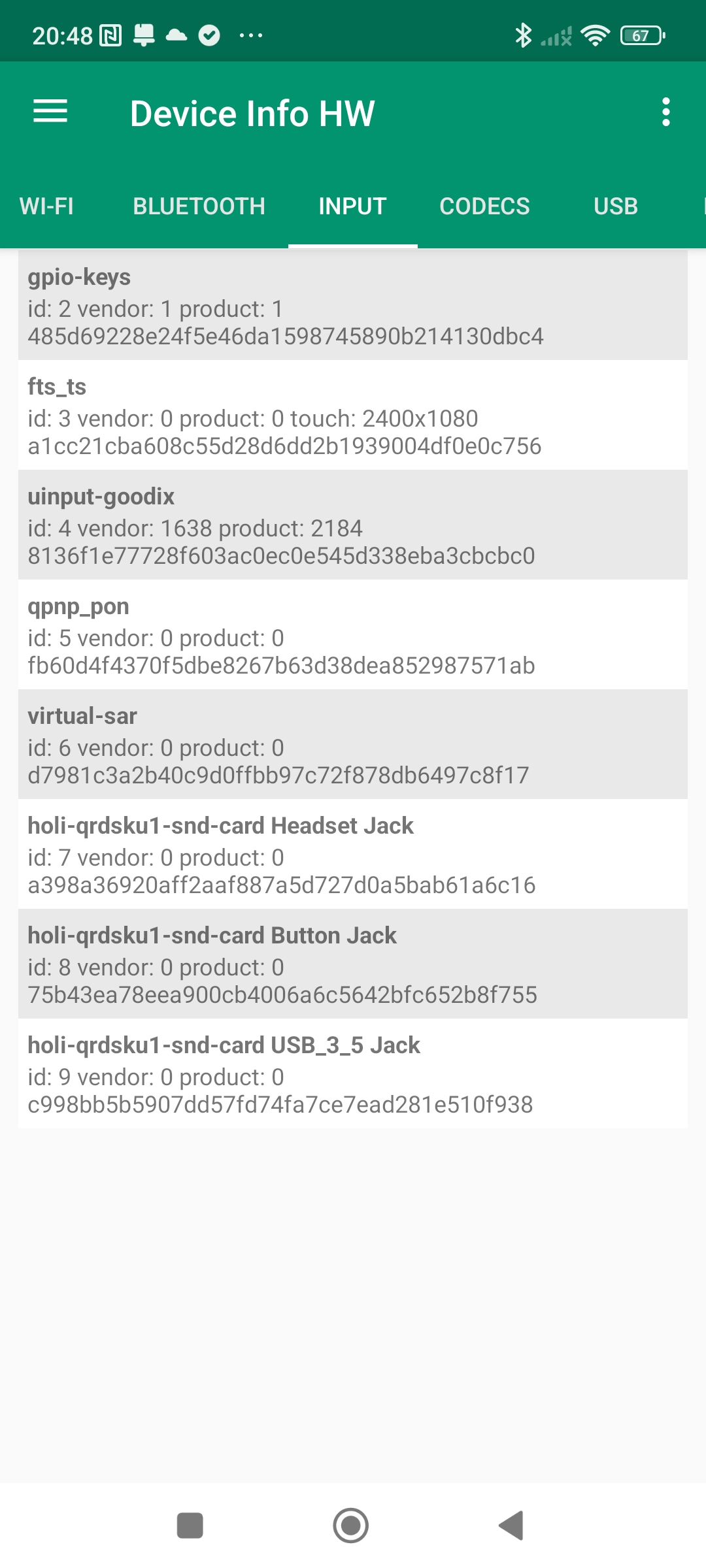Switch to the BLUETOOTH tab
706x1568 pixels.
pos(199,206)
